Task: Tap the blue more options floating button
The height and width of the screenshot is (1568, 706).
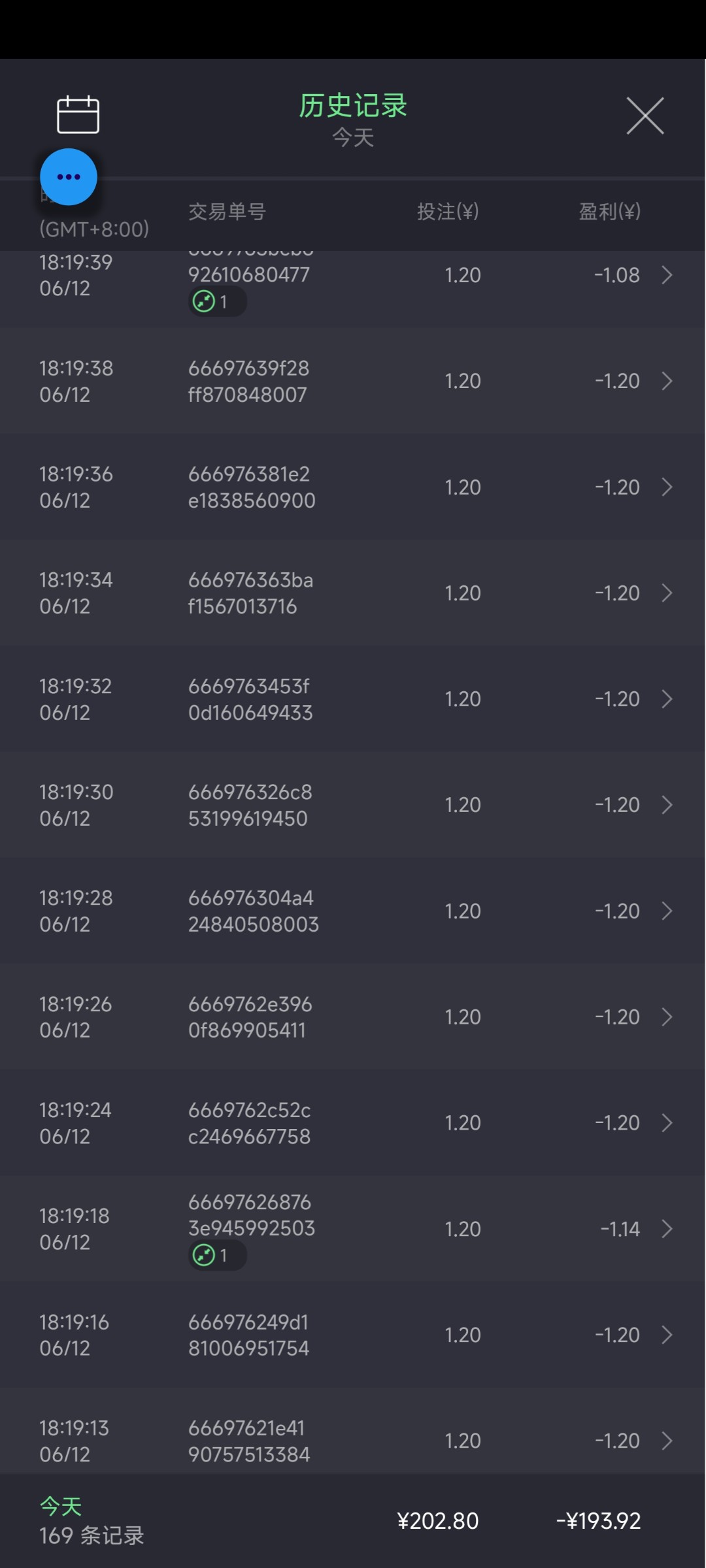Action: click(x=68, y=176)
